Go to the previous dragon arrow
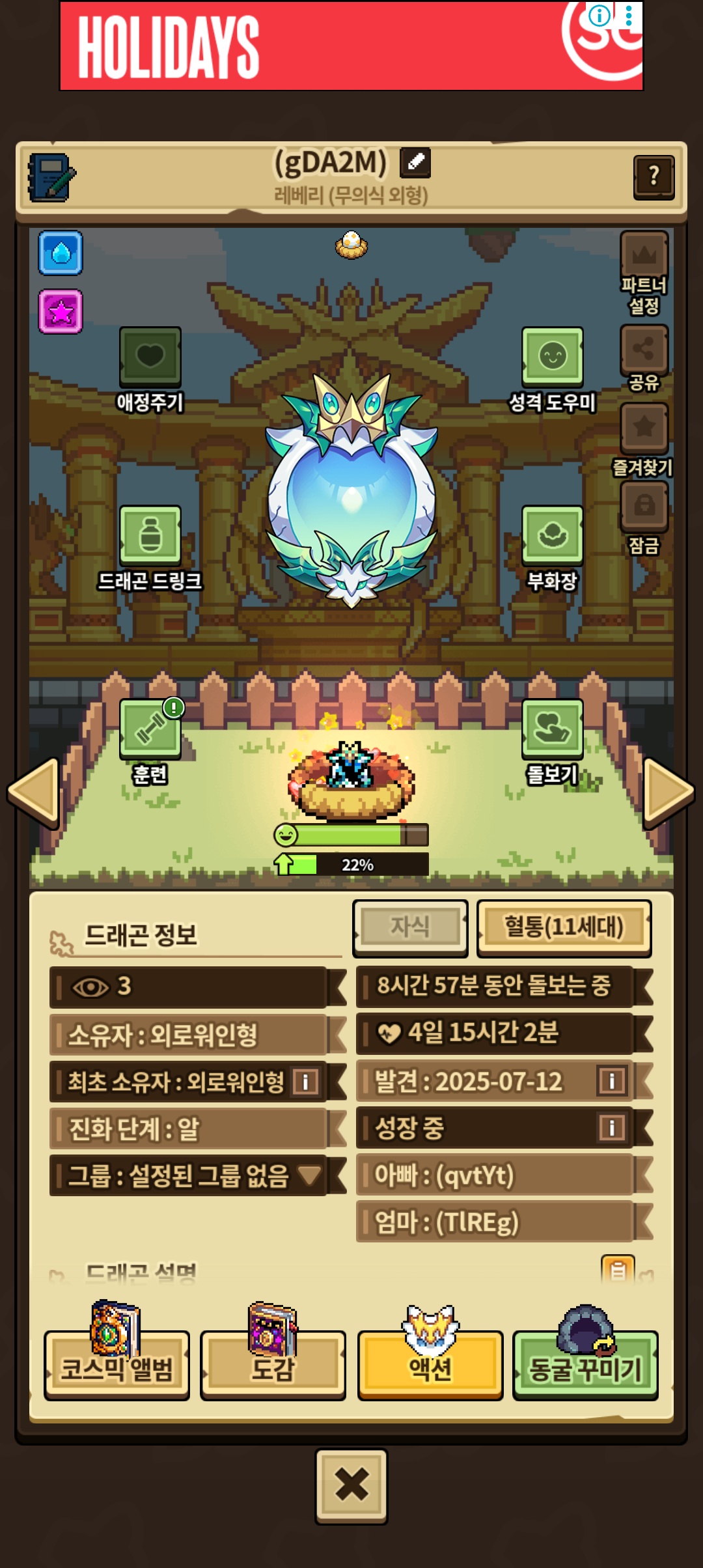703x1568 pixels. 34,792
